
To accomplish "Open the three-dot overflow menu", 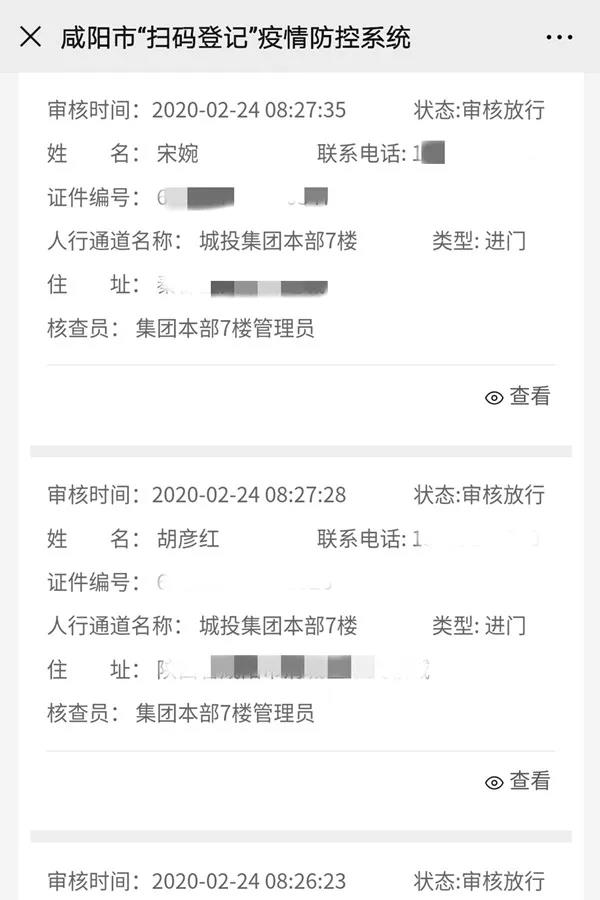I will [559, 38].
